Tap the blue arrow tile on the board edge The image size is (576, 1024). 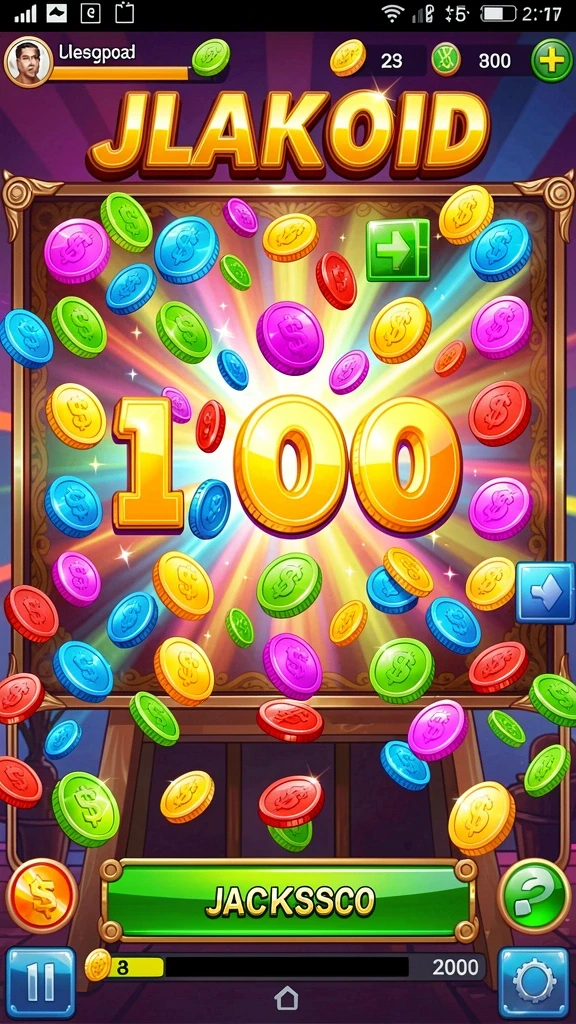(x=545, y=592)
